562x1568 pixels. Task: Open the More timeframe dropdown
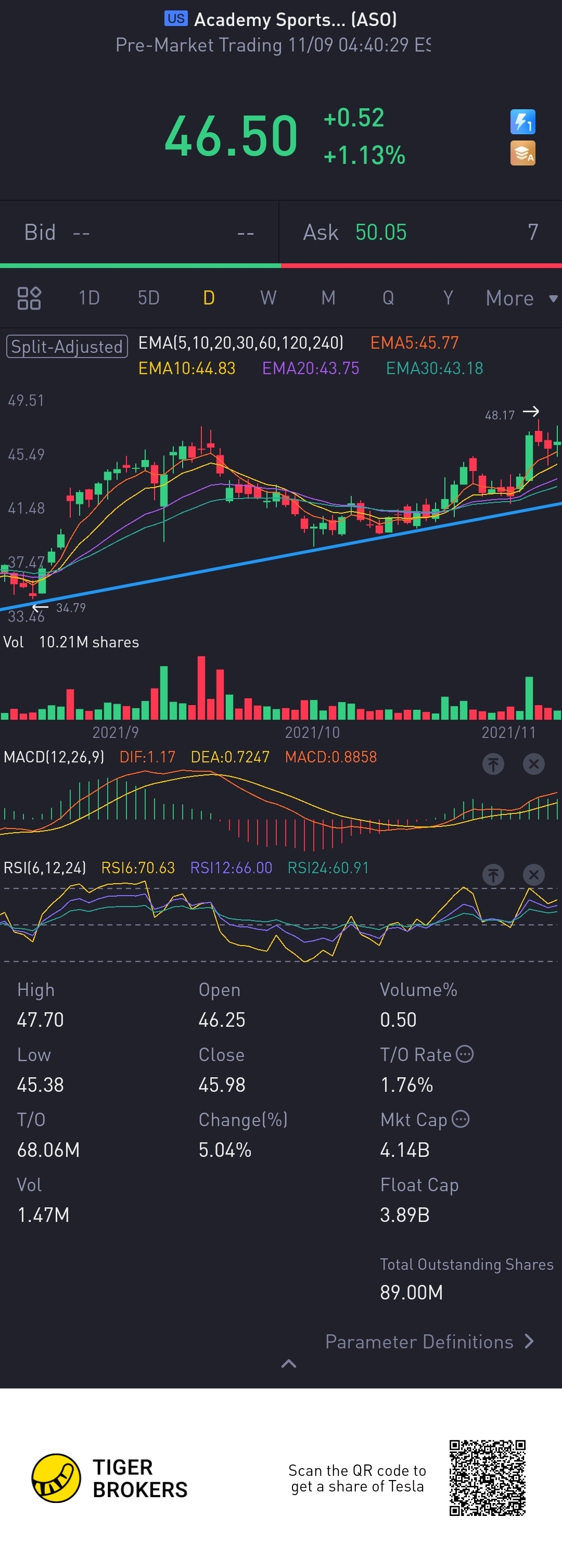tap(520, 298)
